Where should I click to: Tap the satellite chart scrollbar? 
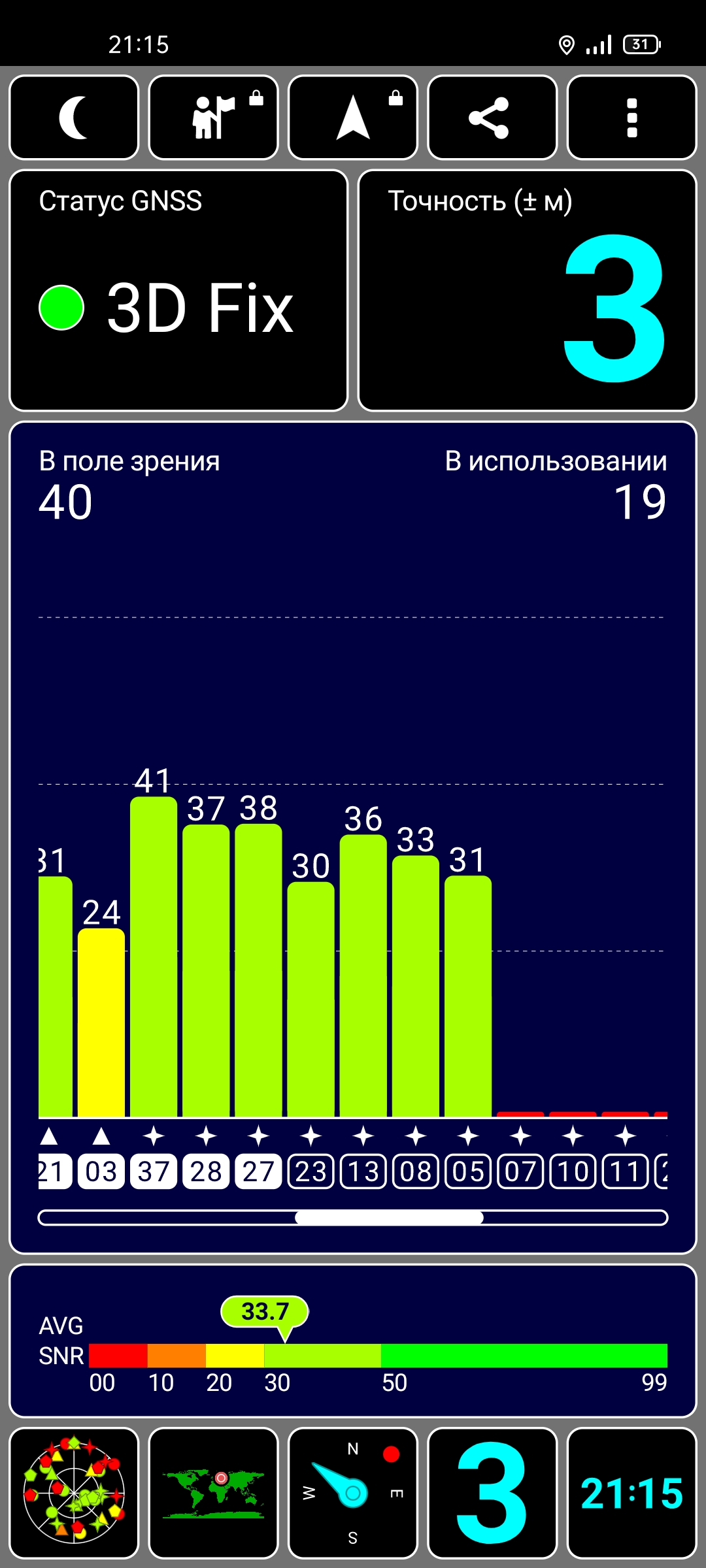pyautogui.click(x=389, y=1217)
